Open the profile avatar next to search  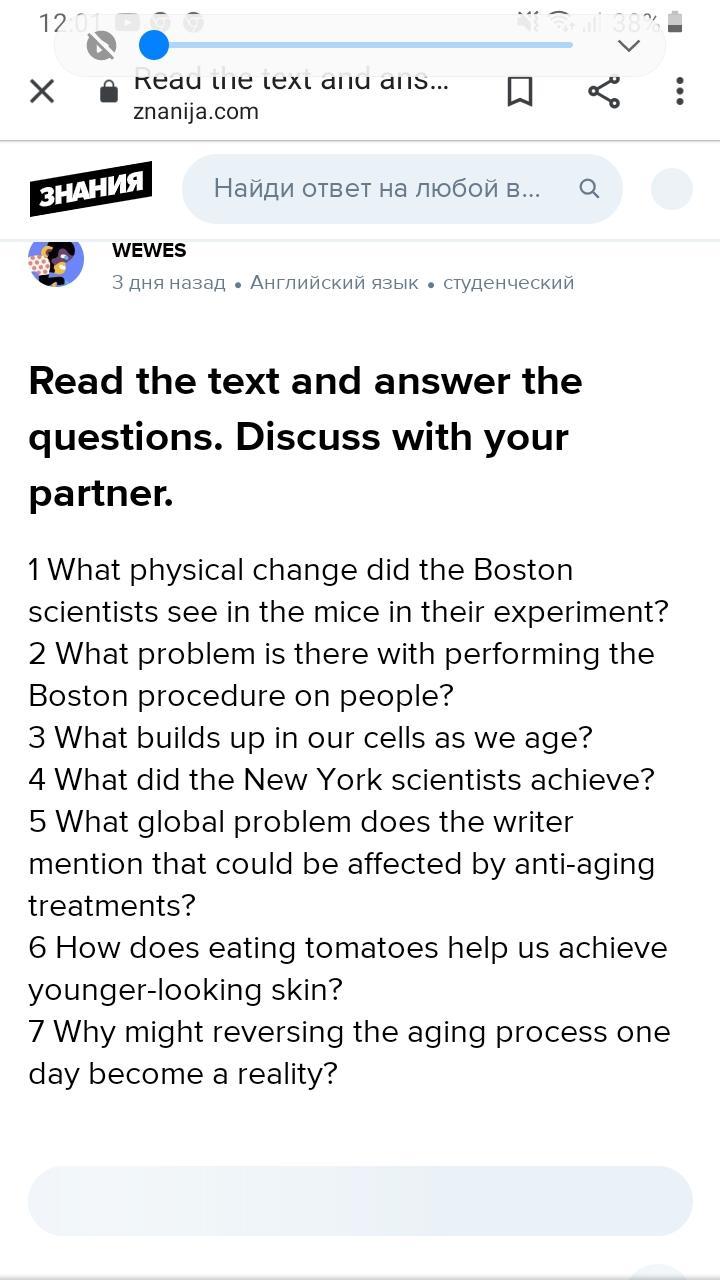pos(672,188)
